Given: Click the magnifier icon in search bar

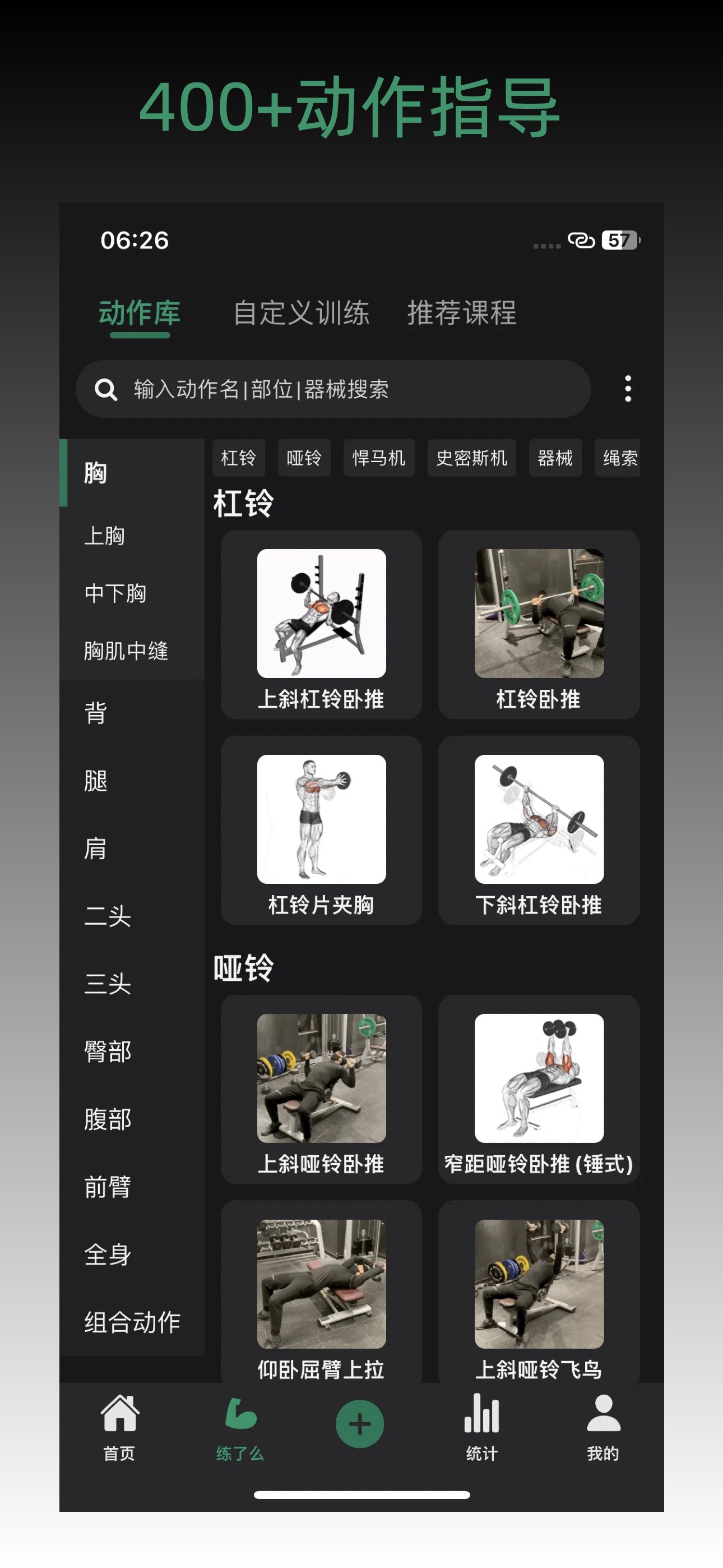Looking at the screenshot, I should tap(106, 389).
